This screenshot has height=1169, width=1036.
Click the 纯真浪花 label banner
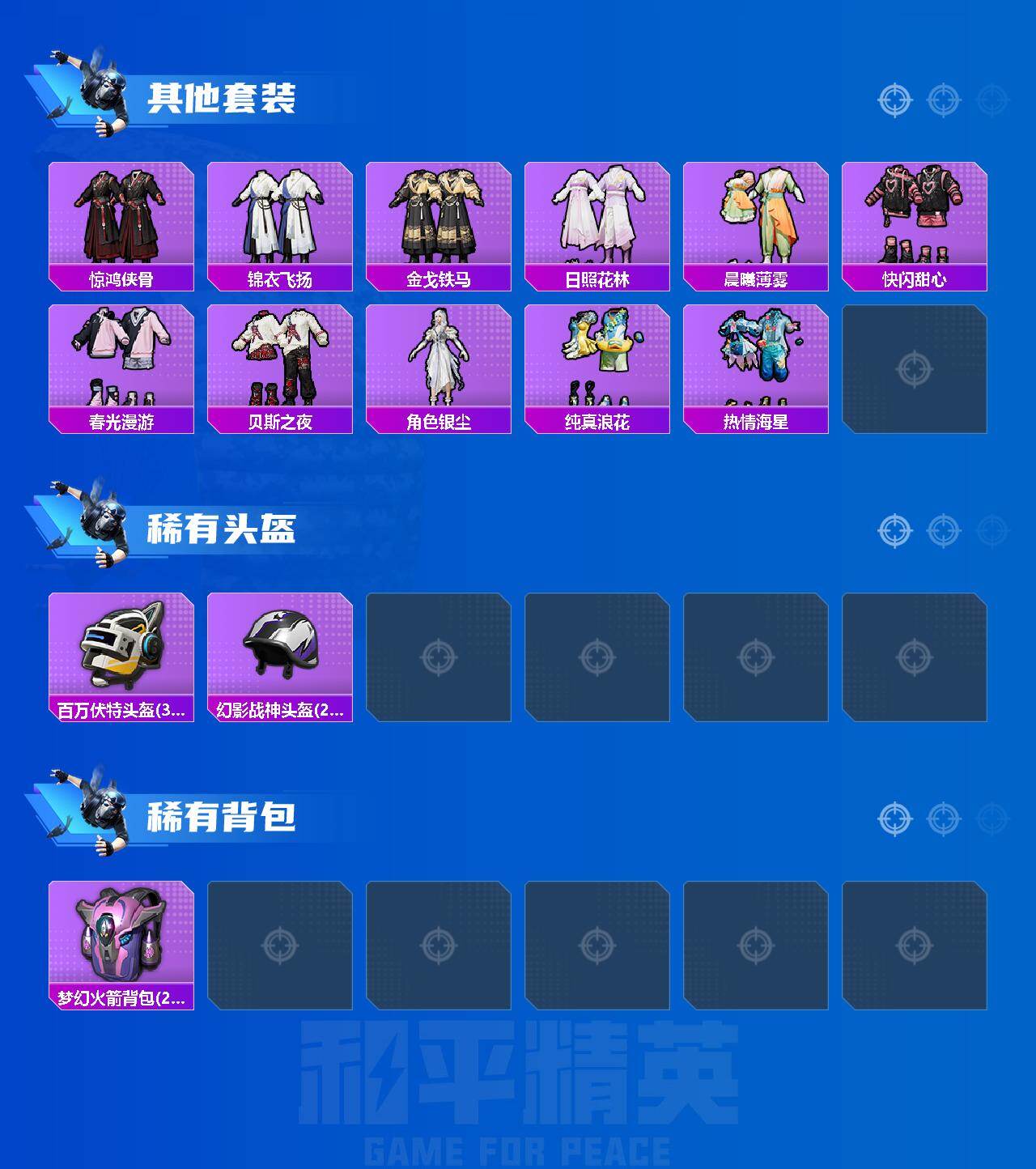597,419
